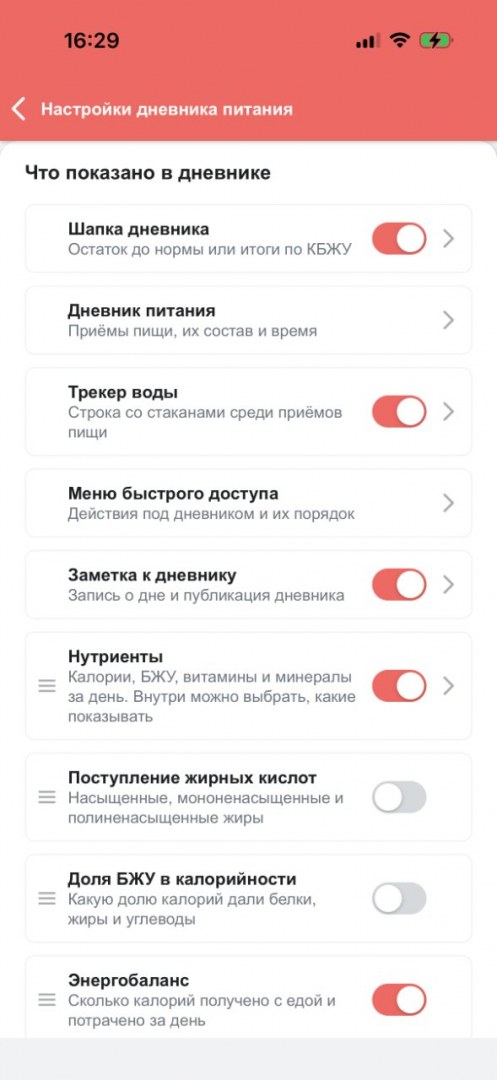Screen dimensions: 497x1080
Task: Turn on Доля БЖУ в калорийности
Action: (399, 898)
